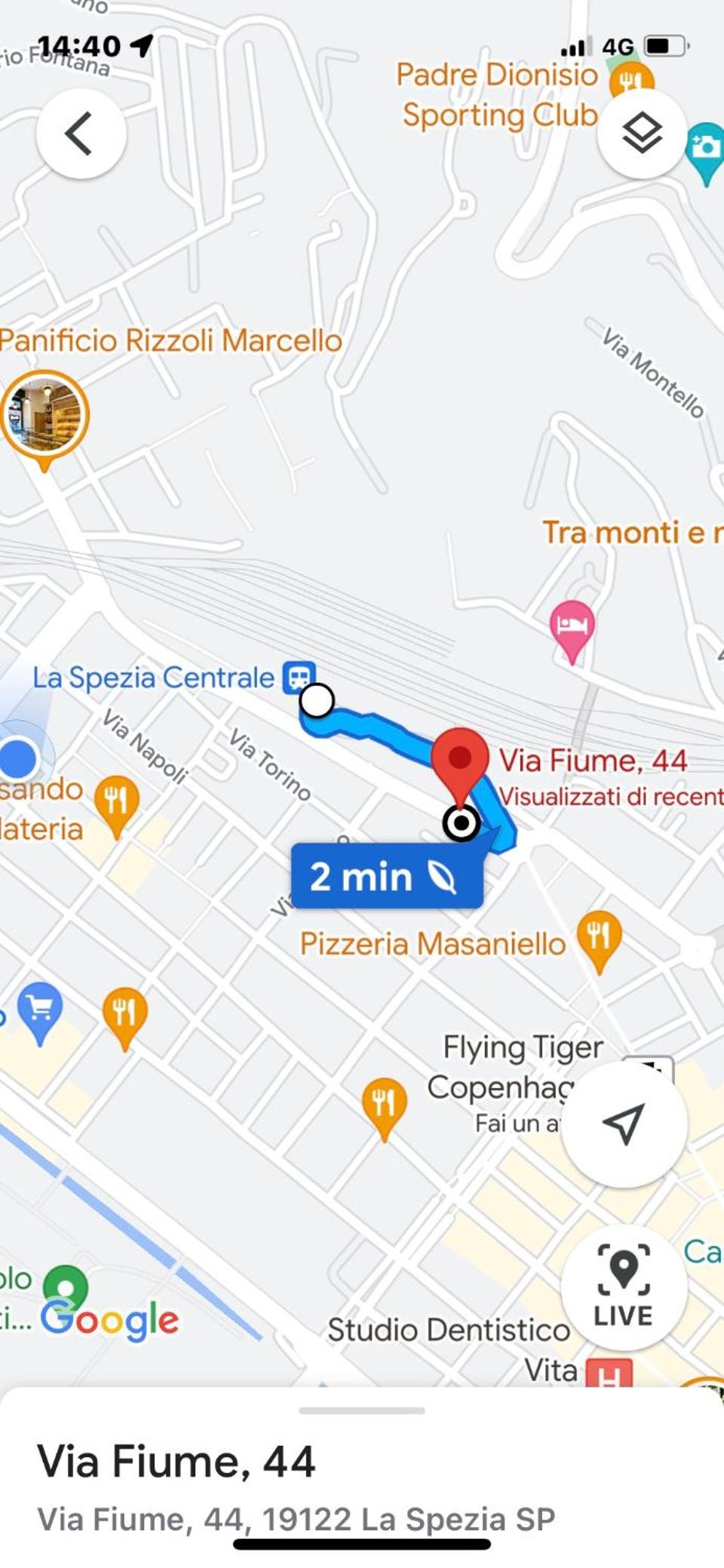Go back using the arrow button
The height and width of the screenshot is (1568, 724).
pos(81,134)
